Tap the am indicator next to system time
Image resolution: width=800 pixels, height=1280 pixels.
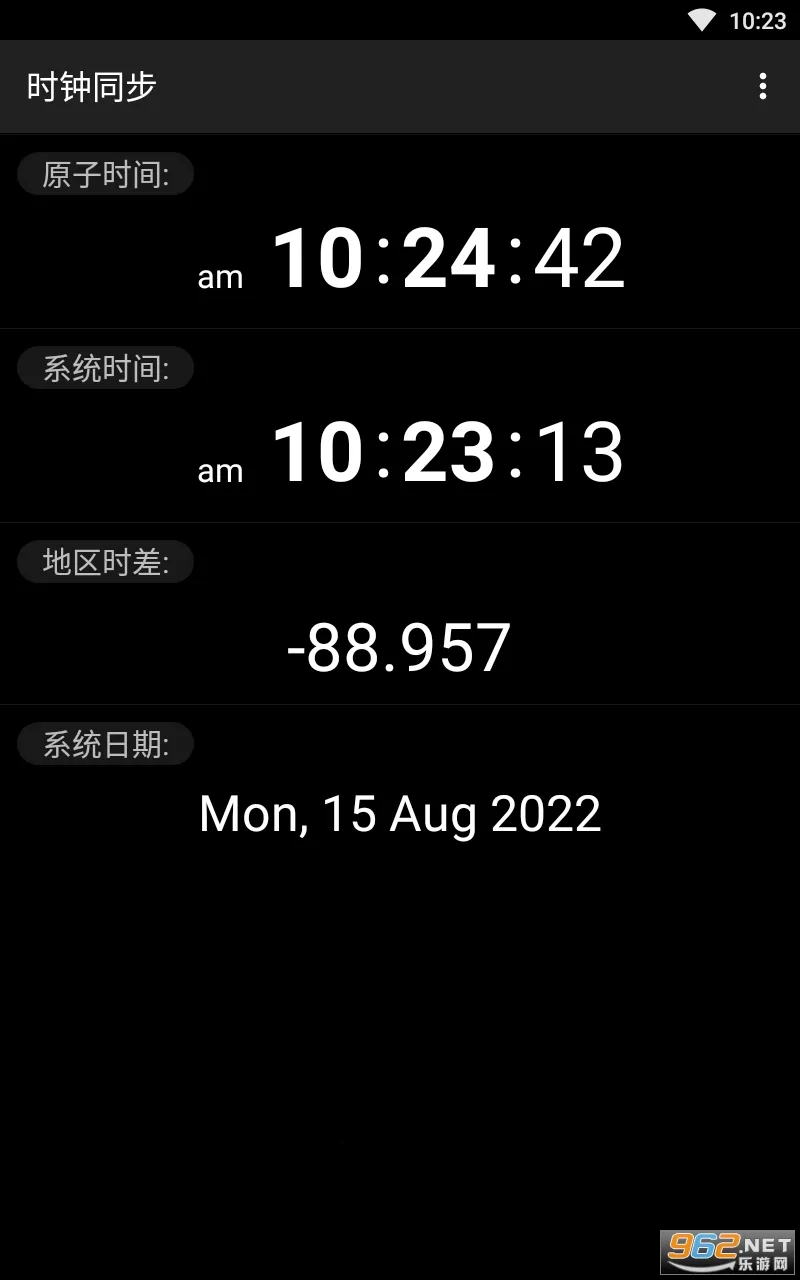[220, 469]
